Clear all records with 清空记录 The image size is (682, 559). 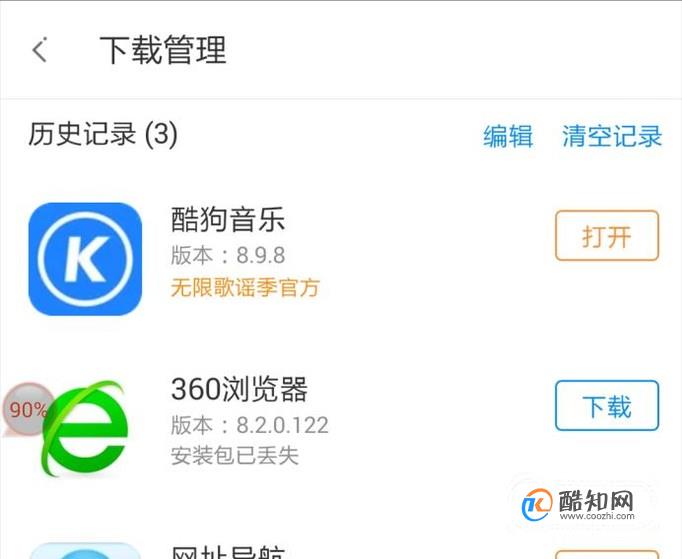(612, 136)
